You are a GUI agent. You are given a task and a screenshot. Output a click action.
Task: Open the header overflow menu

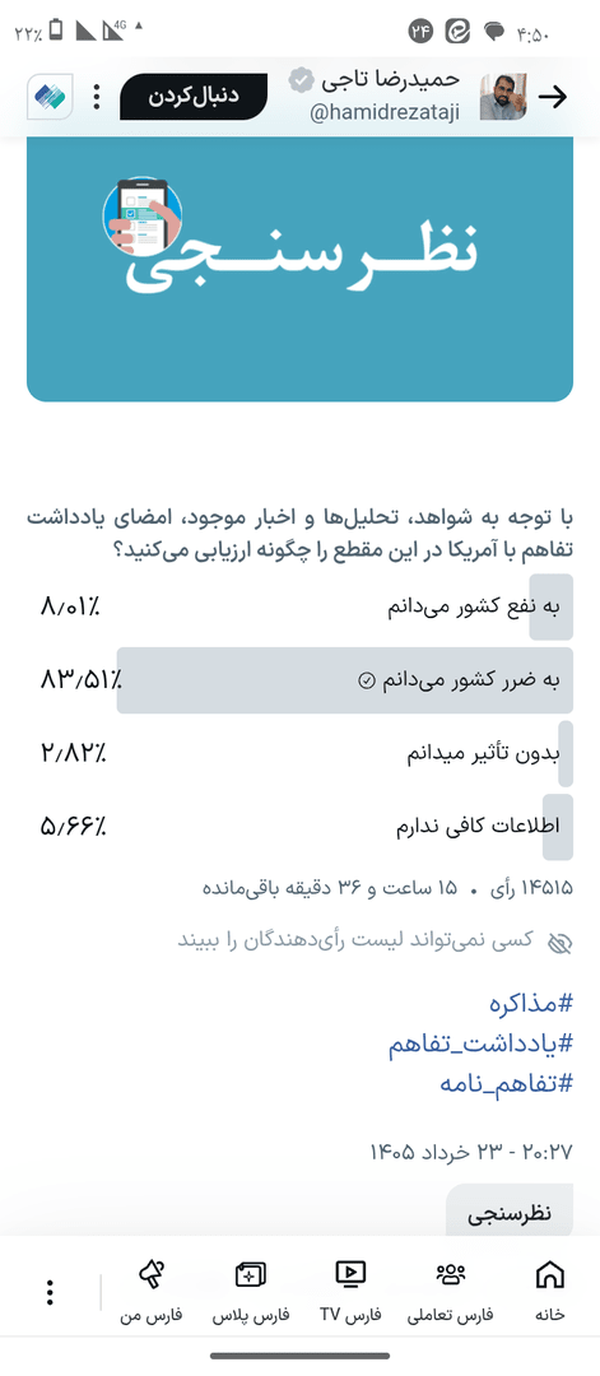[97, 97]
